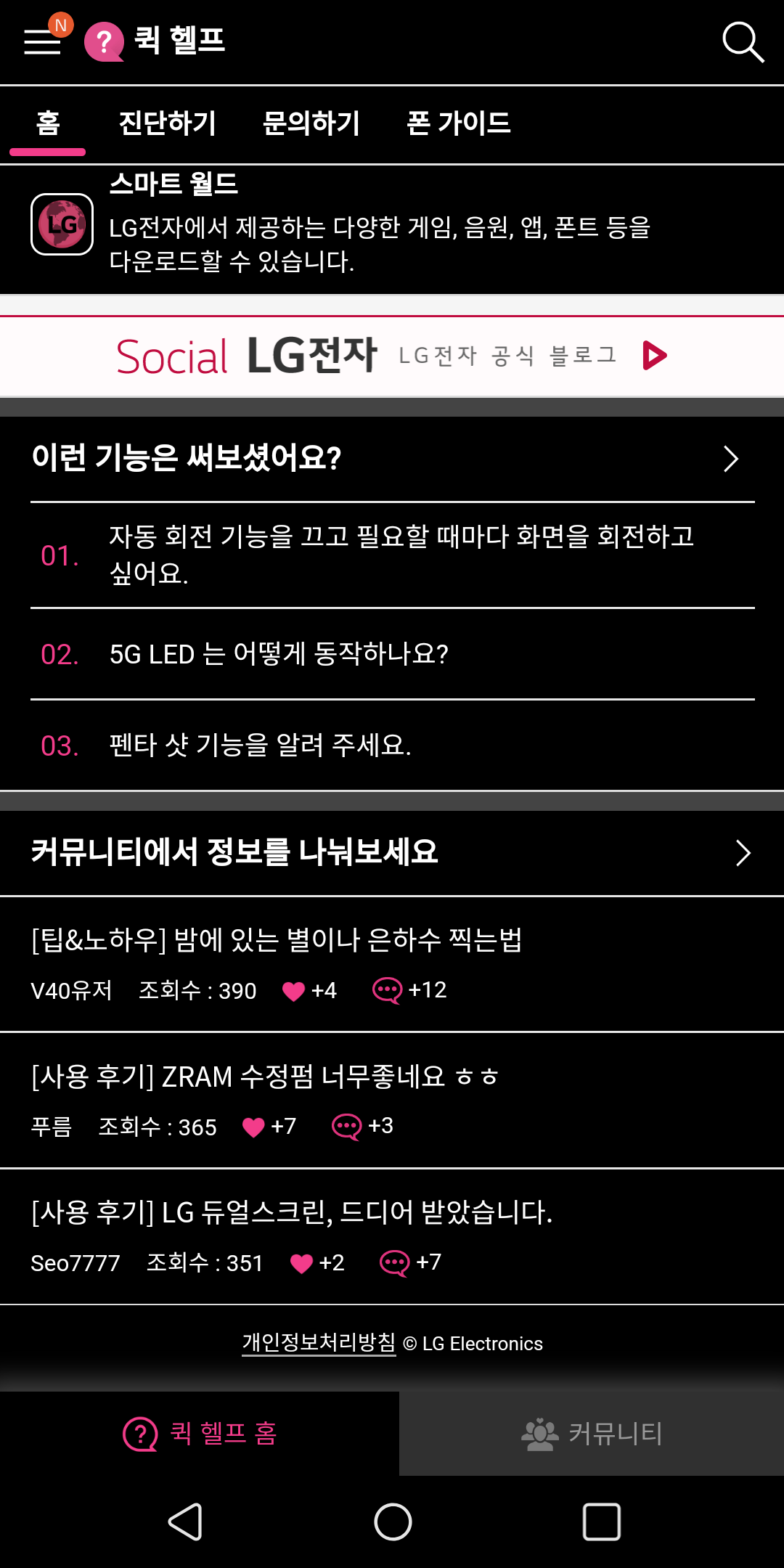Switch to the 문의하기 tab
This screenshot has width=784, height=1568.
pos(311,123)
